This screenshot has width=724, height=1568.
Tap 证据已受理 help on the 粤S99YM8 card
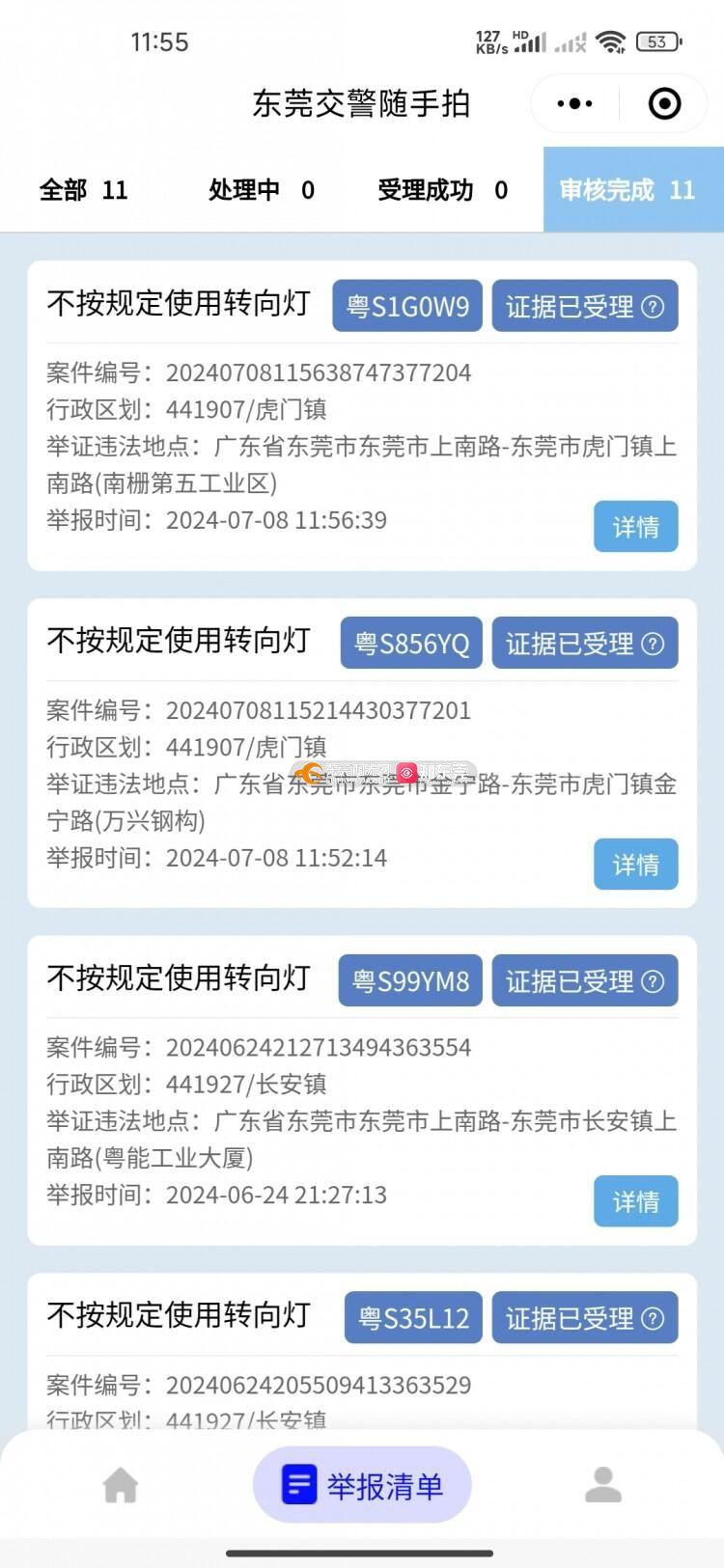point(653,981)
